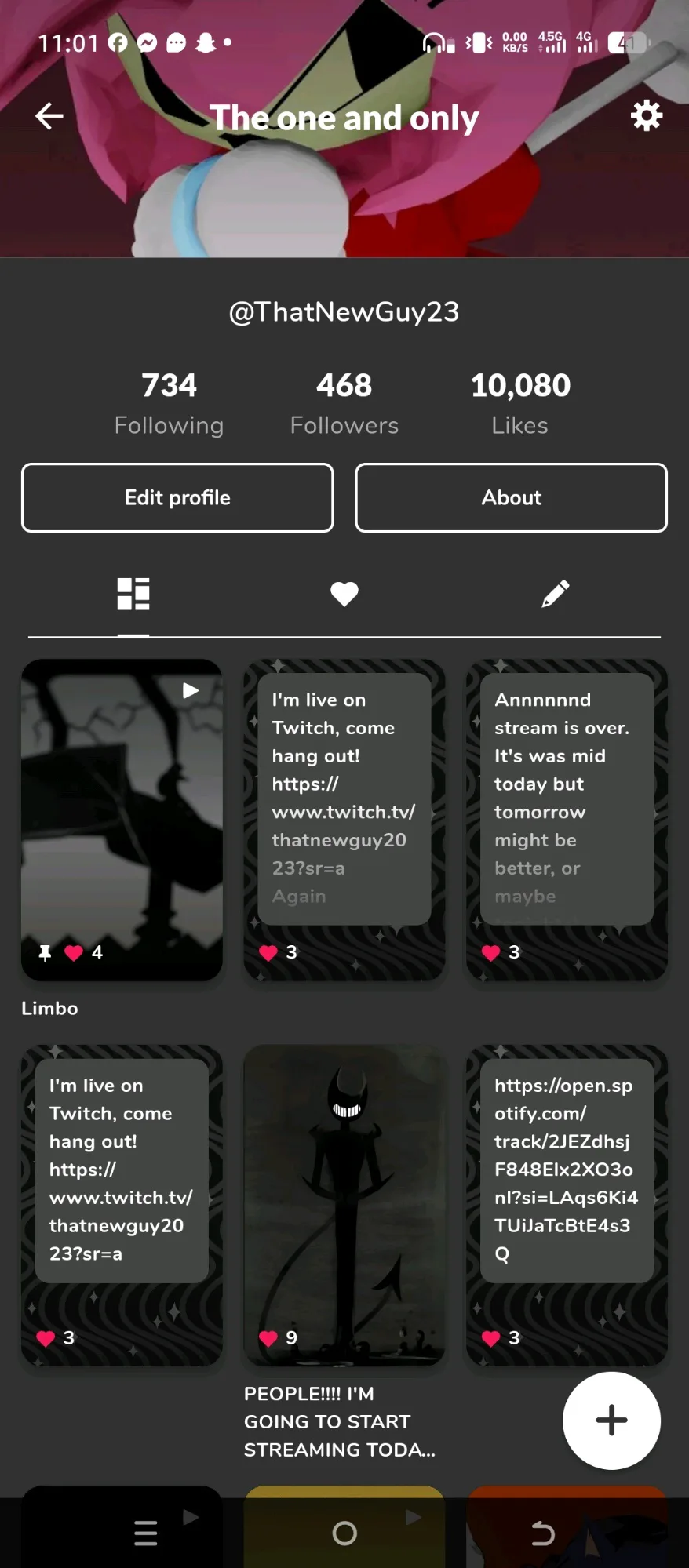Screen dimensions: 689x1568
Task: Open the About section
Action: coord(511,498)
